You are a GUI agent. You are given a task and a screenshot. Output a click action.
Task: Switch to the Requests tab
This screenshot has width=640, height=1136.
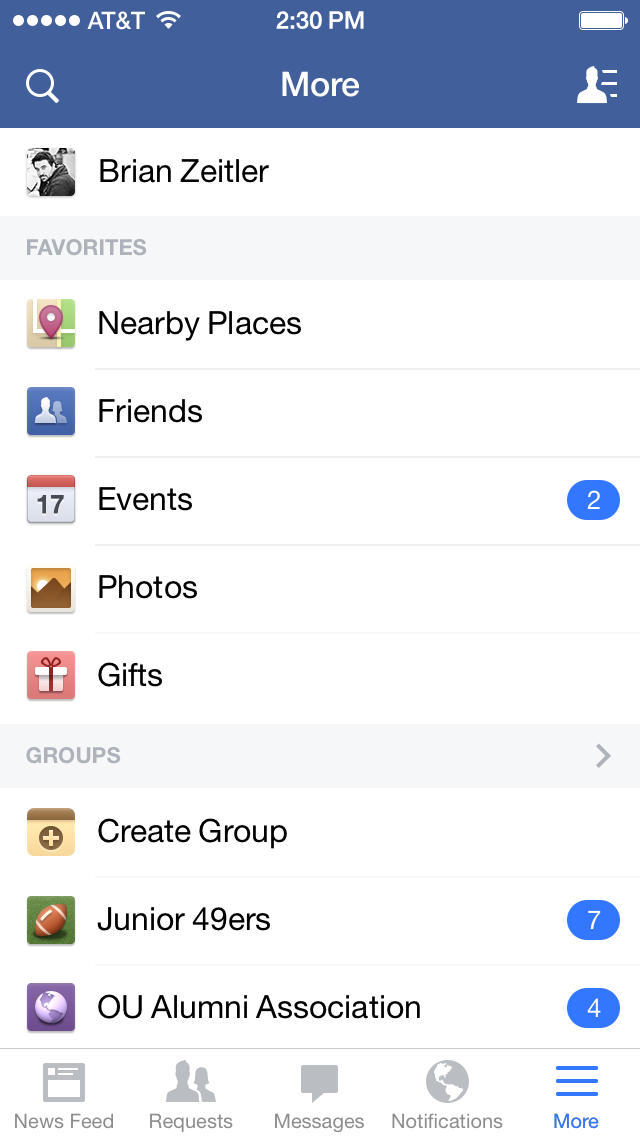point(191,1094)
